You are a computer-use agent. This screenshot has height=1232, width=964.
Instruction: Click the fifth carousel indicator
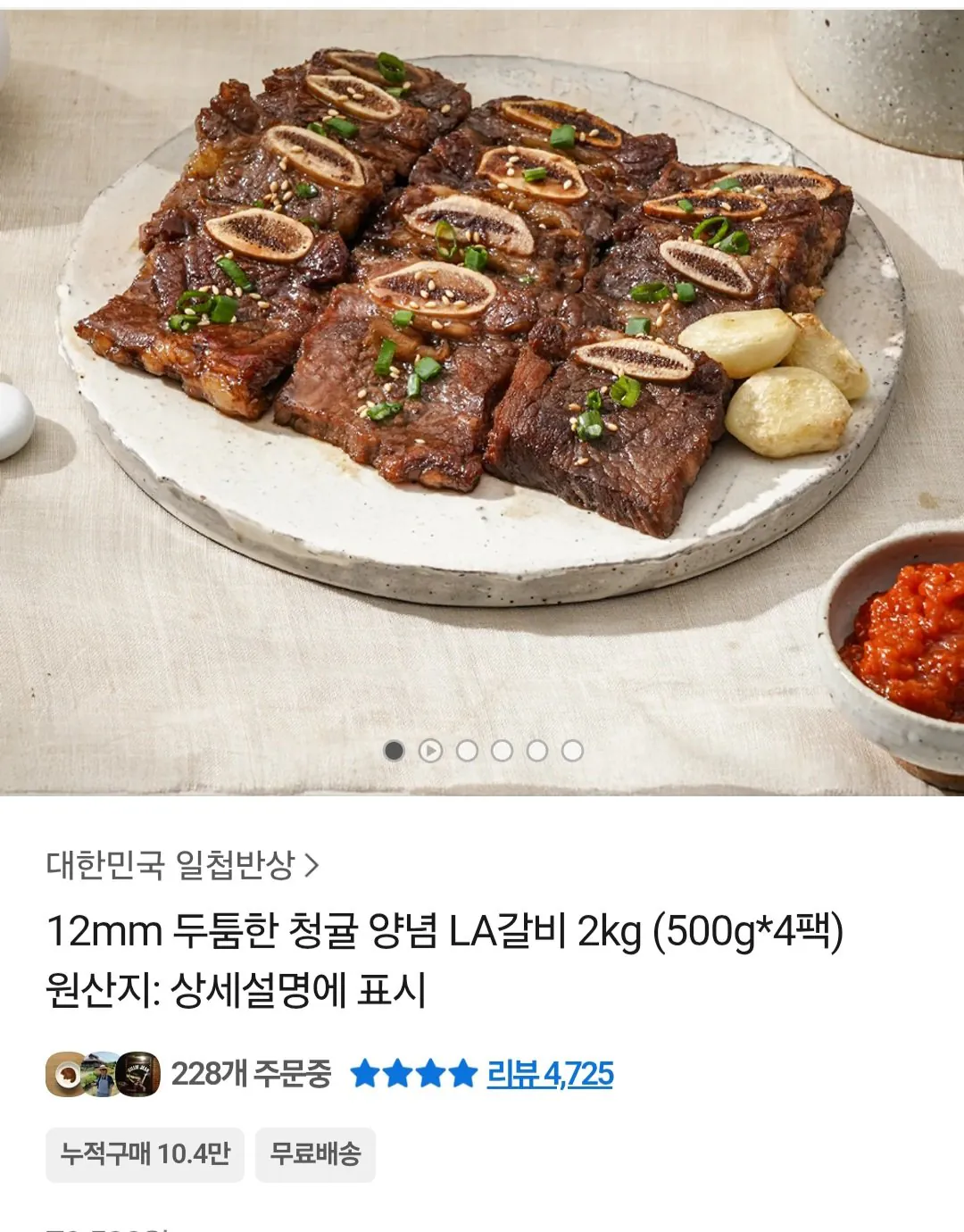pos(537,750)
